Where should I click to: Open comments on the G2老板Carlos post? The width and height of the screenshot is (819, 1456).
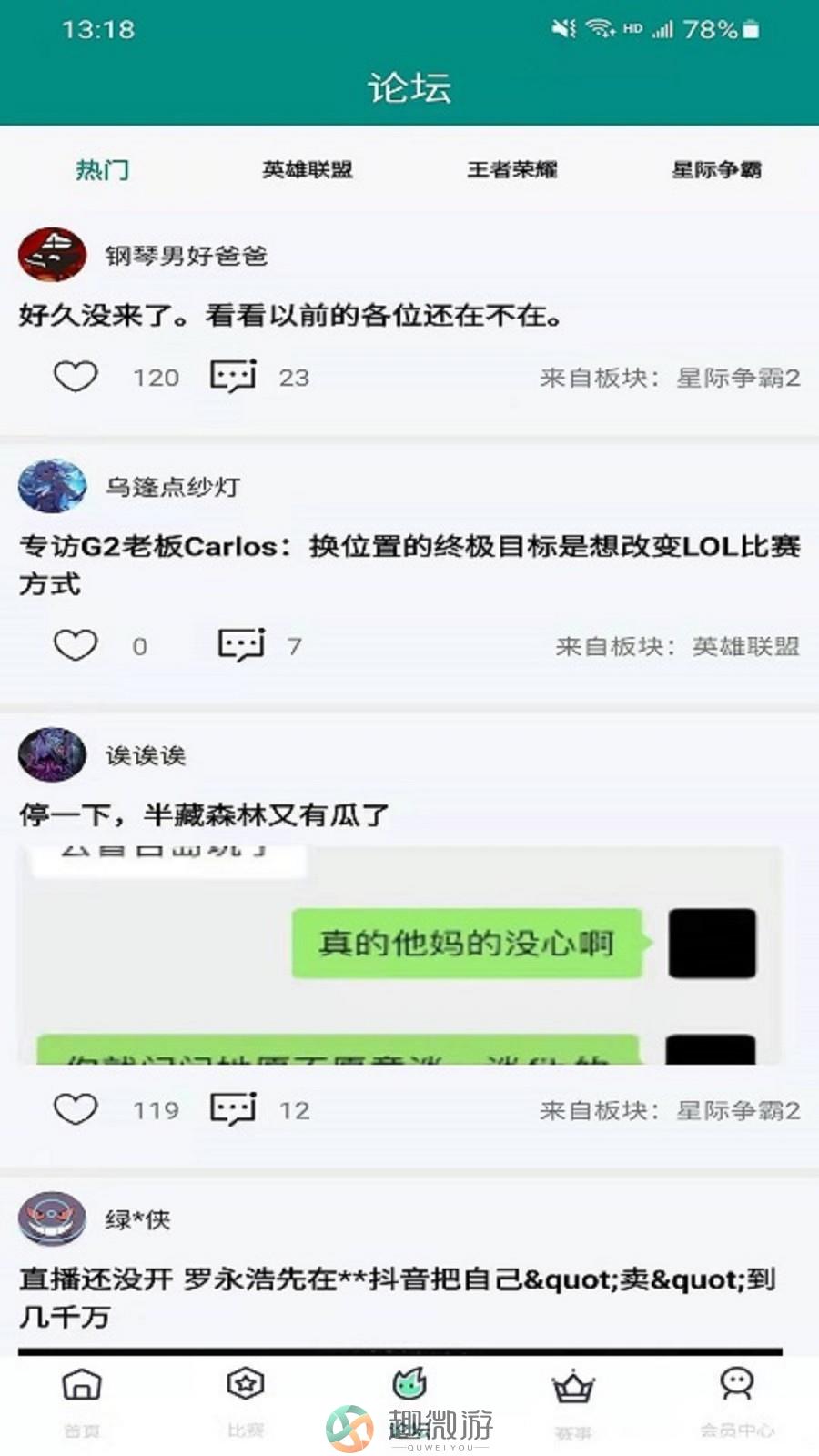pos(241,645)
